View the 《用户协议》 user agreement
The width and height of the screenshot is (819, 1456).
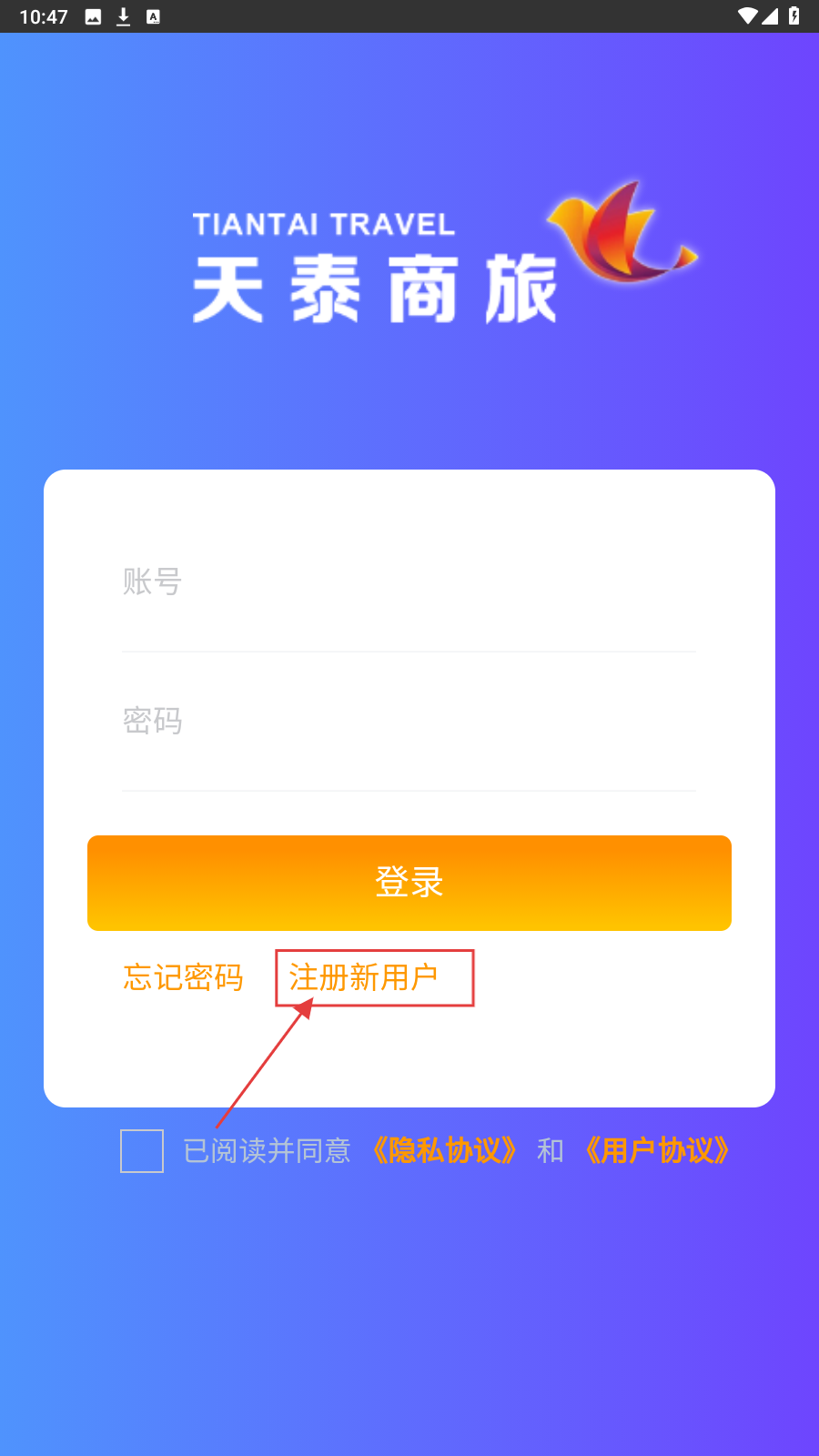click(657, 1151)
